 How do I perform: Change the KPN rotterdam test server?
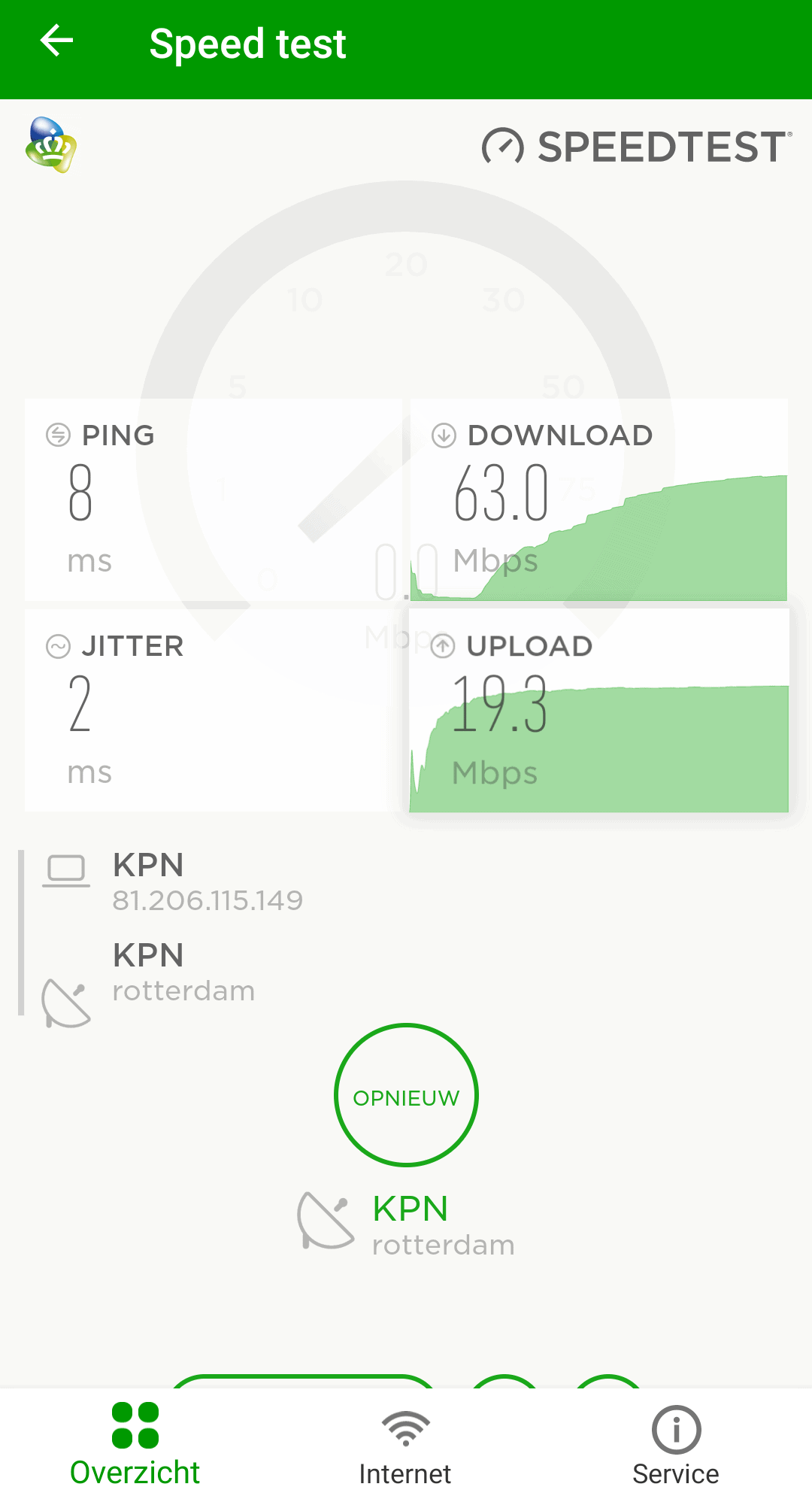pos(406,1224)
